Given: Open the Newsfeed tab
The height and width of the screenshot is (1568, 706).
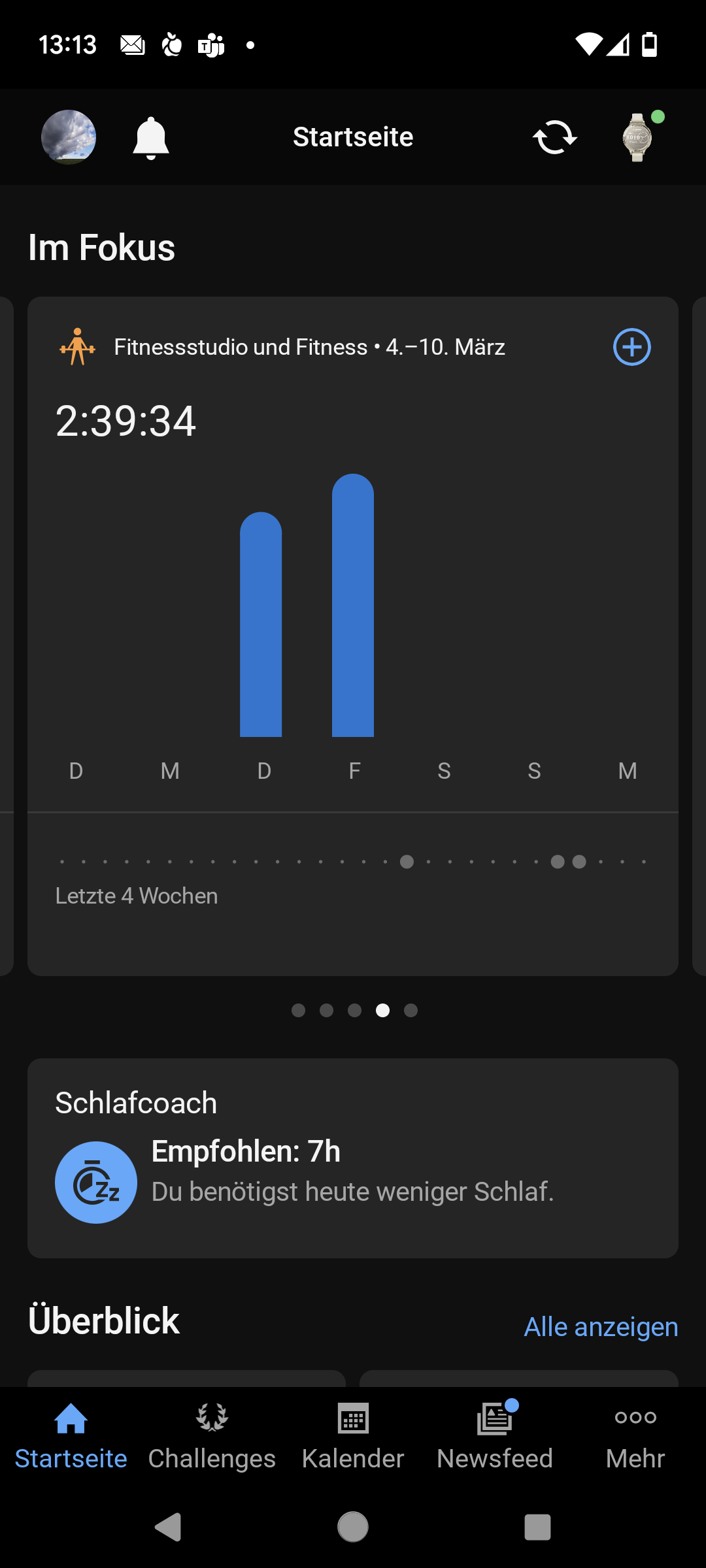Looking at the screenshot, I should click(495, 1436).
